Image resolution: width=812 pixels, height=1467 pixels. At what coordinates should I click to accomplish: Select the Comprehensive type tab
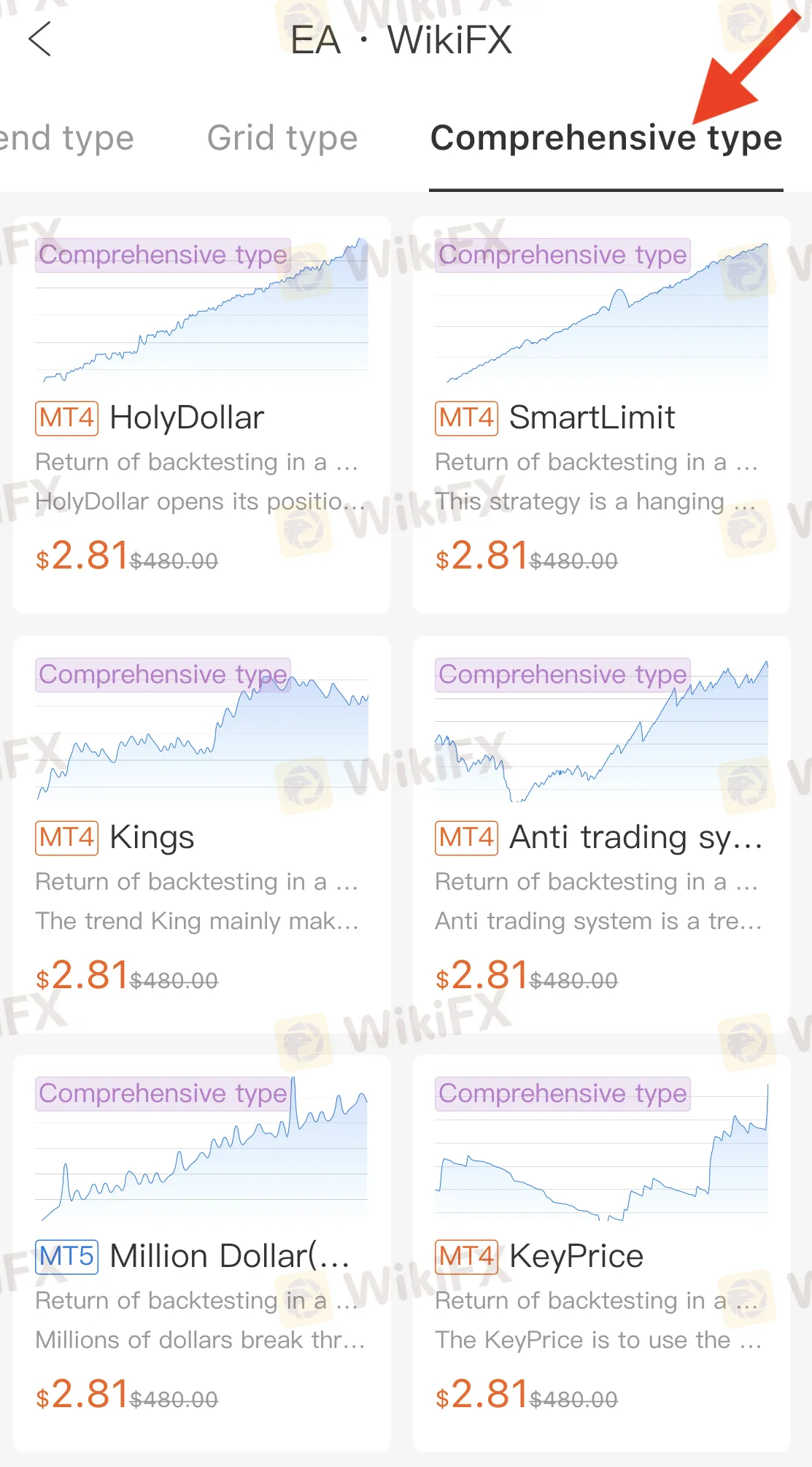pyautogui.click(x=606, y=138)
